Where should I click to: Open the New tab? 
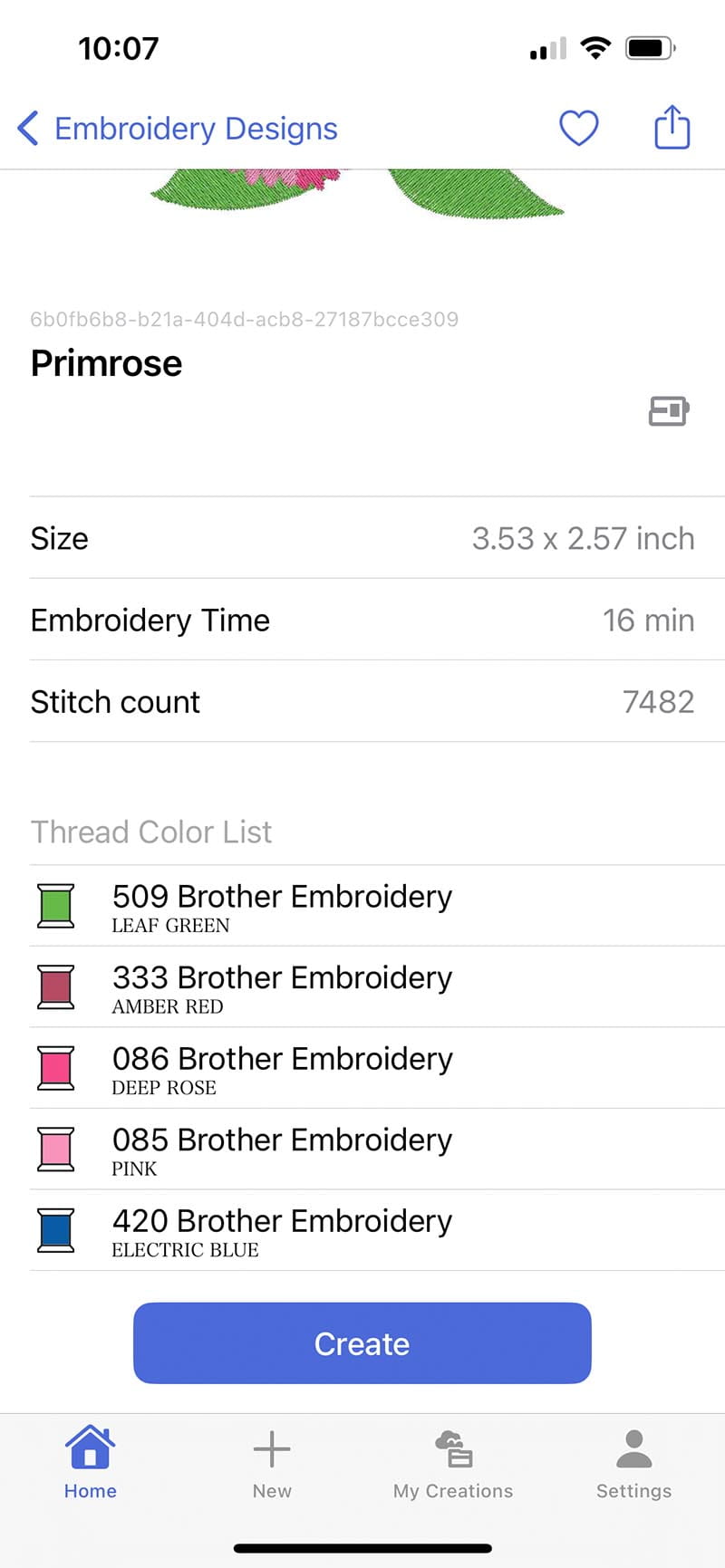pyautogui.click(x=272, y=1462)
